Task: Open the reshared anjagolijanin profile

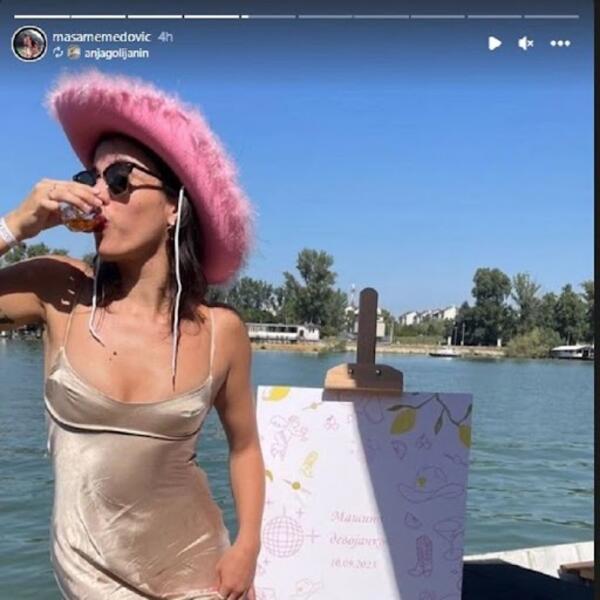Action: 116,53
